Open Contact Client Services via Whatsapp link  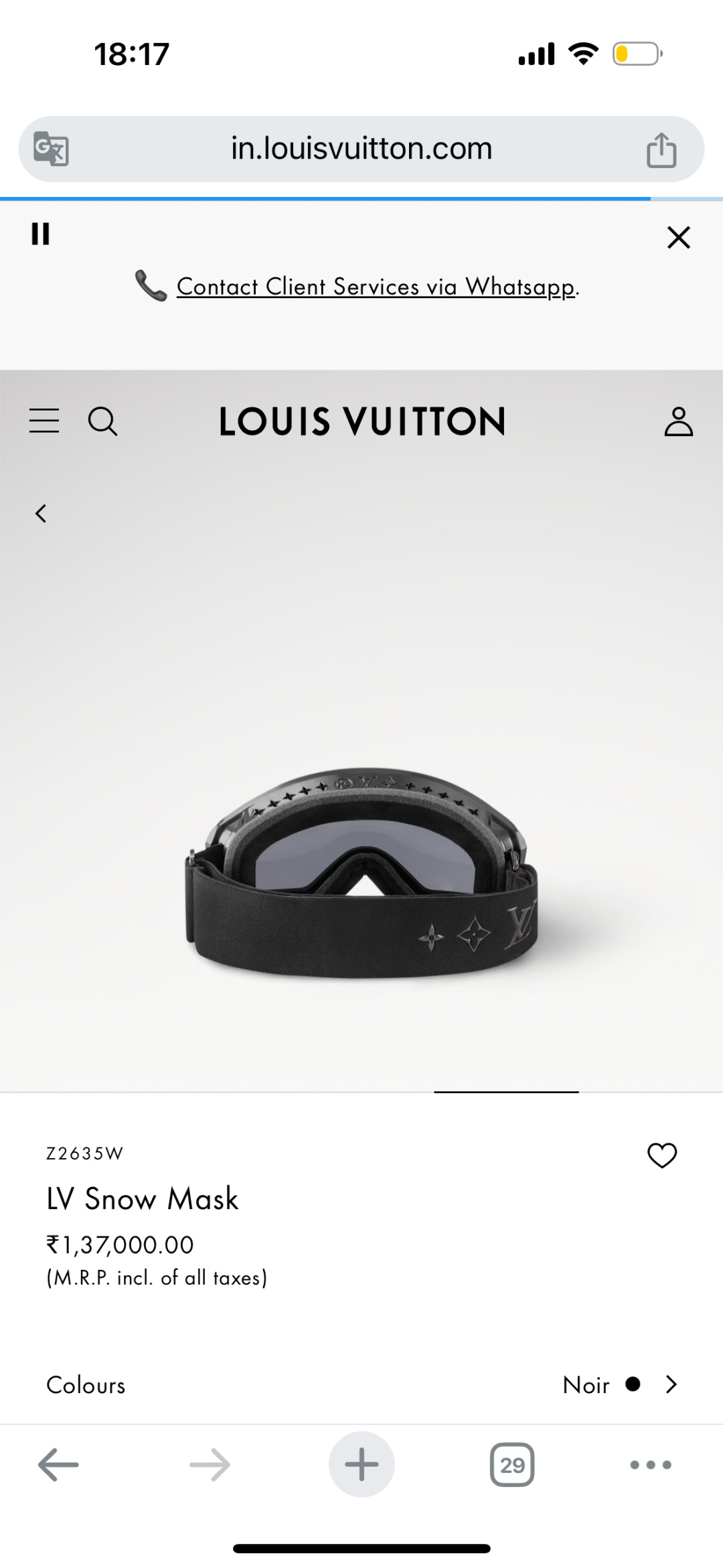376,287
